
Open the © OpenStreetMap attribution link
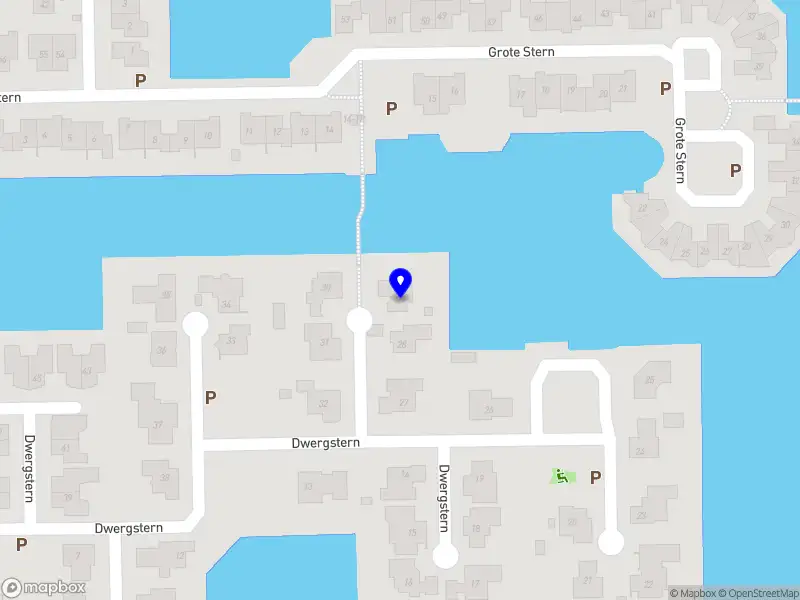pyautogui.click(x=757, y=593)
